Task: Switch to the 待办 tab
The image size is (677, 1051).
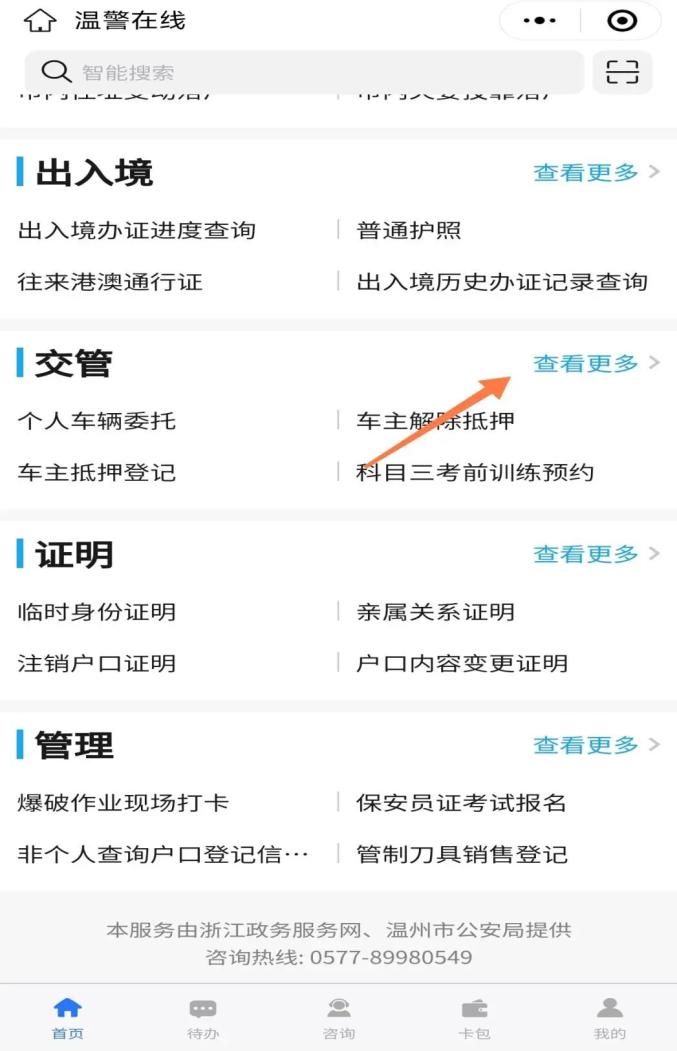Action: [x=203, y=1018]
